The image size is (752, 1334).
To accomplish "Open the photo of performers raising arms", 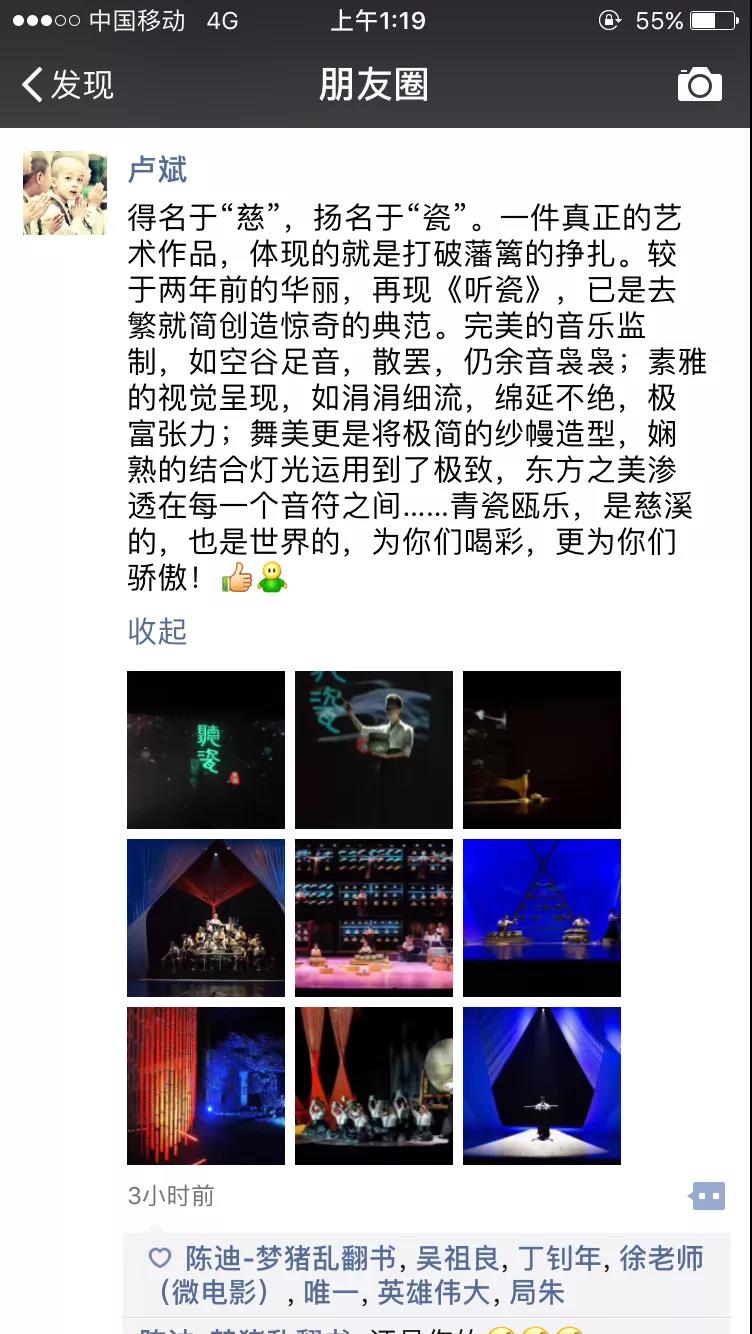I will pyautogui.click(x=374, y=1086).
